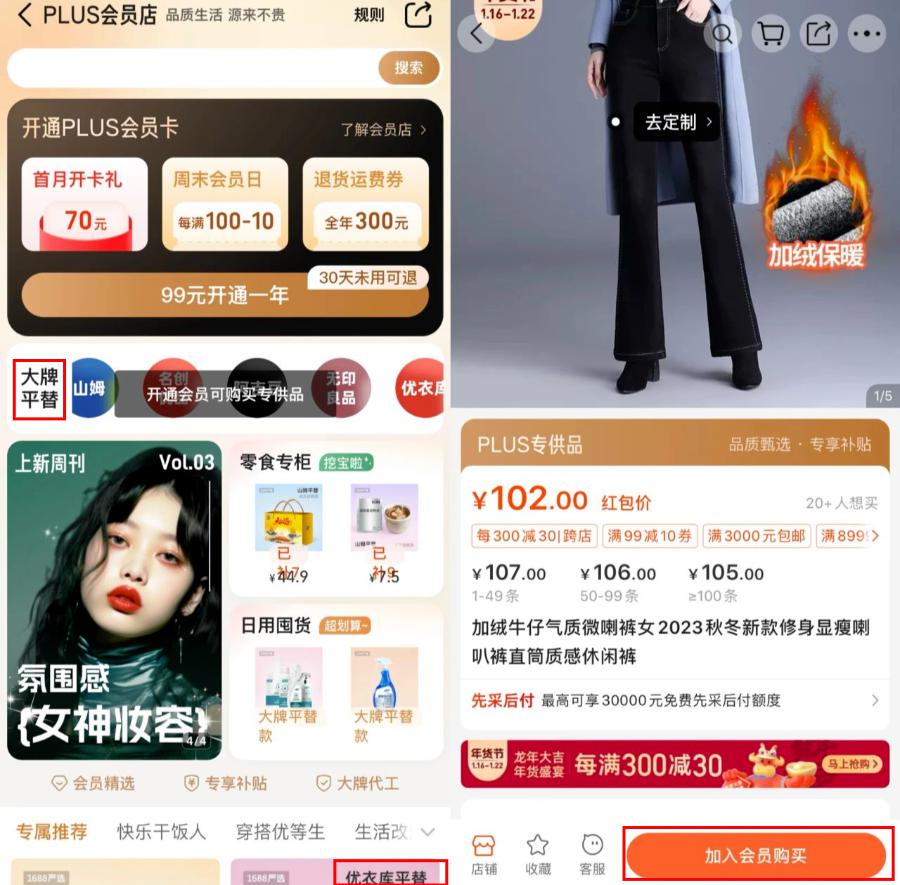The image size is (900, 885).
Task: Tap 去定制 on the product image
Action: point(677,122)
